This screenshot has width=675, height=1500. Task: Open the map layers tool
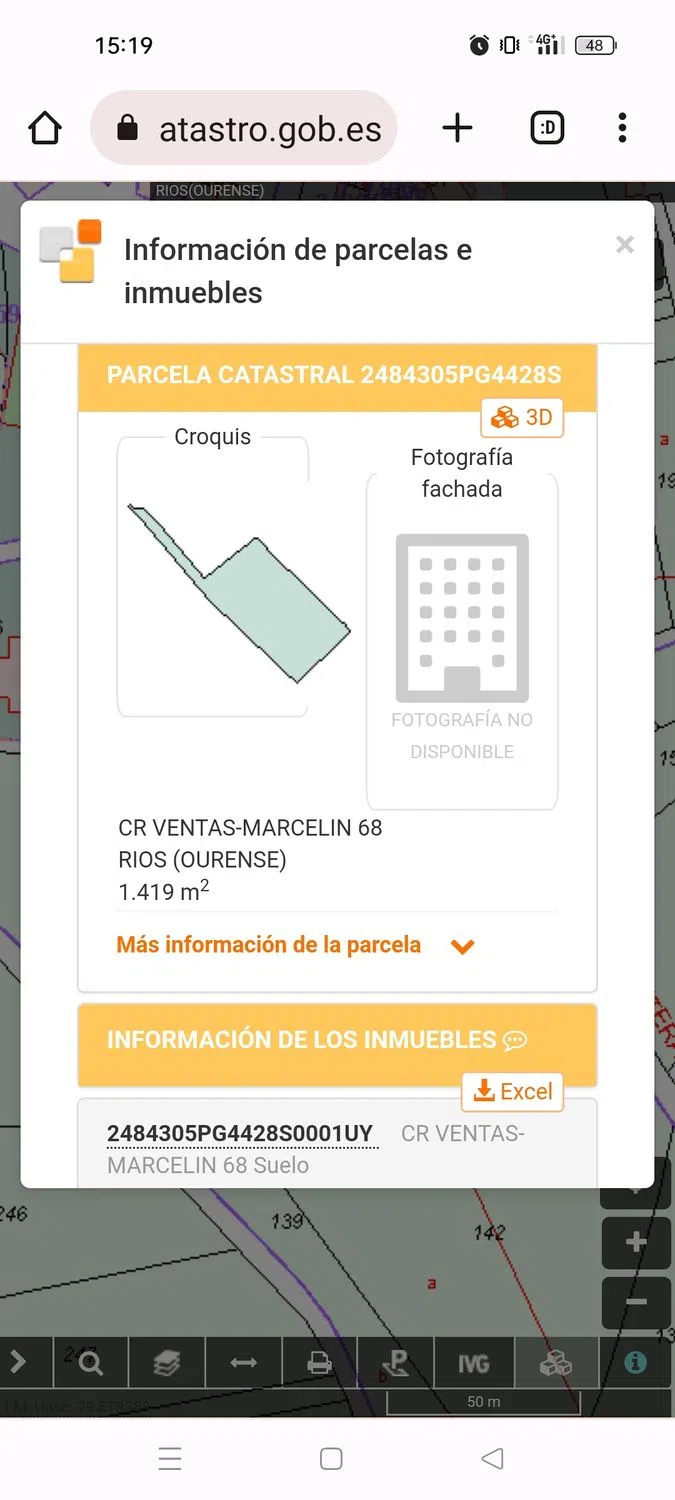[167, 1363]
